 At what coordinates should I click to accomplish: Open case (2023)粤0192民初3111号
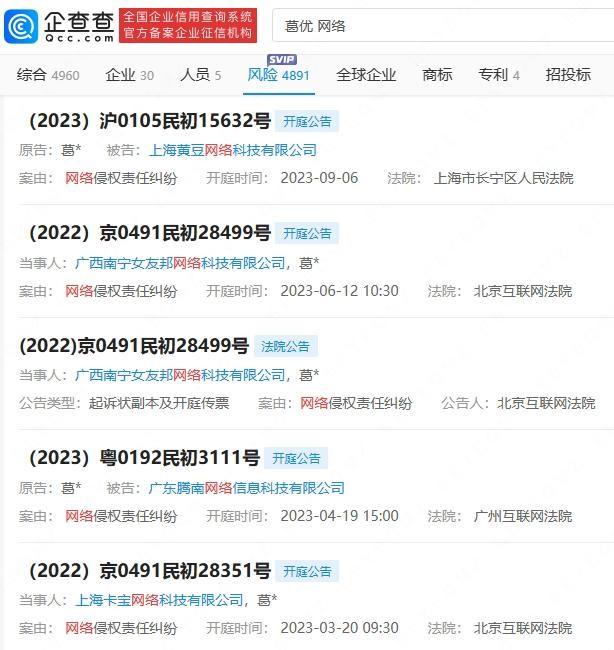tap(139, 459)
